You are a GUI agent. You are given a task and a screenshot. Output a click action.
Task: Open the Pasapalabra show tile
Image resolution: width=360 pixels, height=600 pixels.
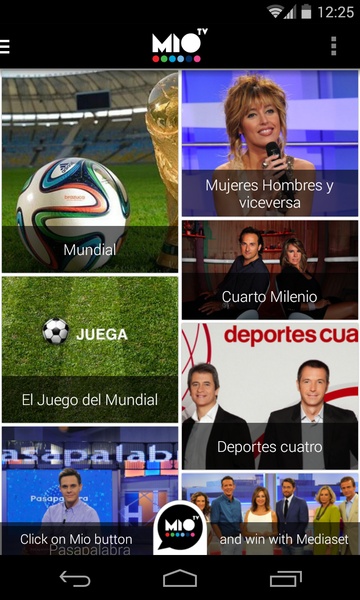(x=78, y=491)
